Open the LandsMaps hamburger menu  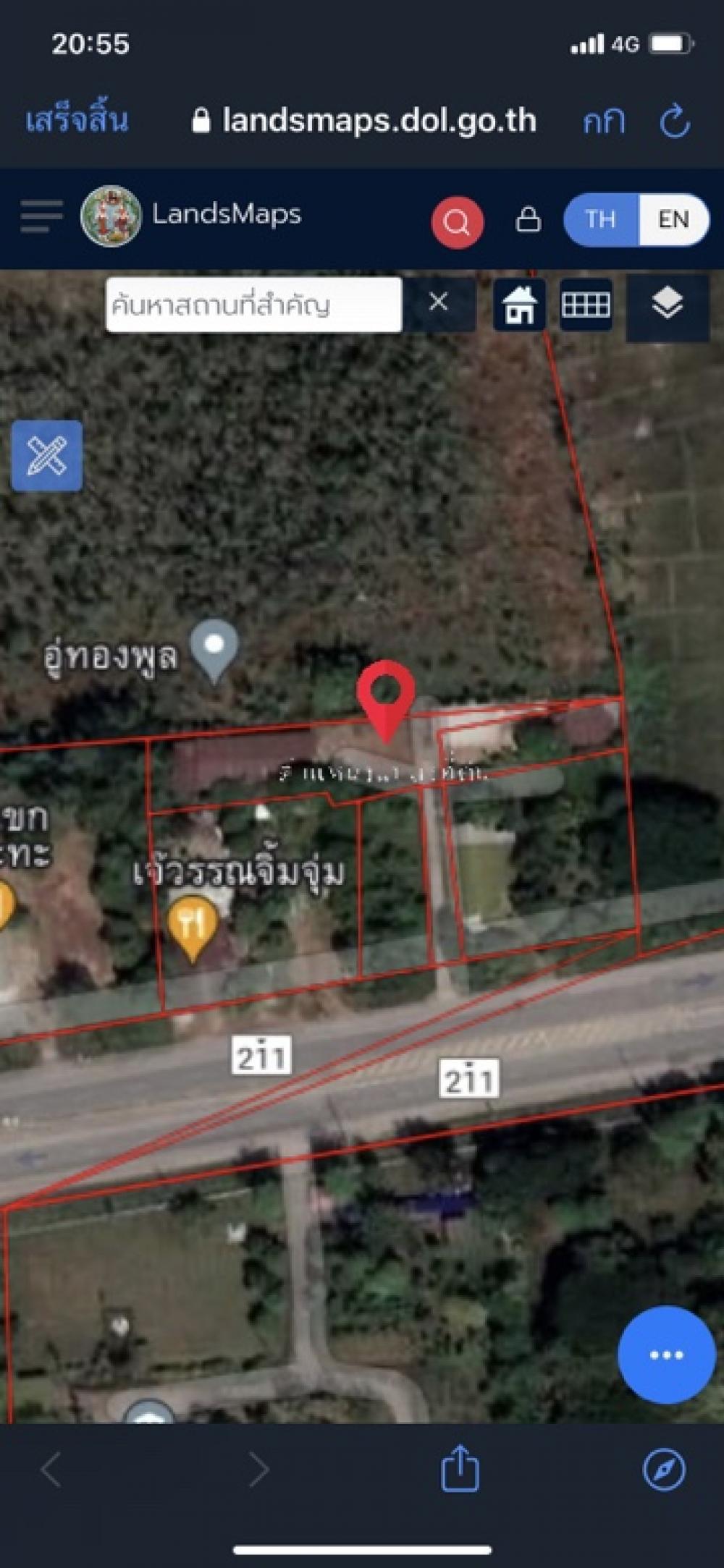(x=41, y=216)
